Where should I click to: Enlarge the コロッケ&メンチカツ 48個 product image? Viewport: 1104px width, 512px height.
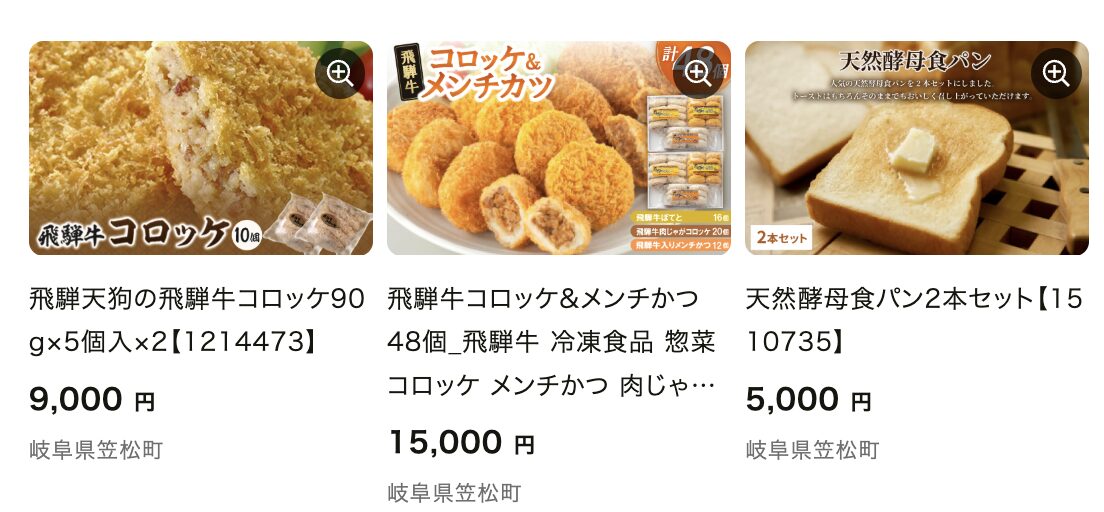pos(698,73)
